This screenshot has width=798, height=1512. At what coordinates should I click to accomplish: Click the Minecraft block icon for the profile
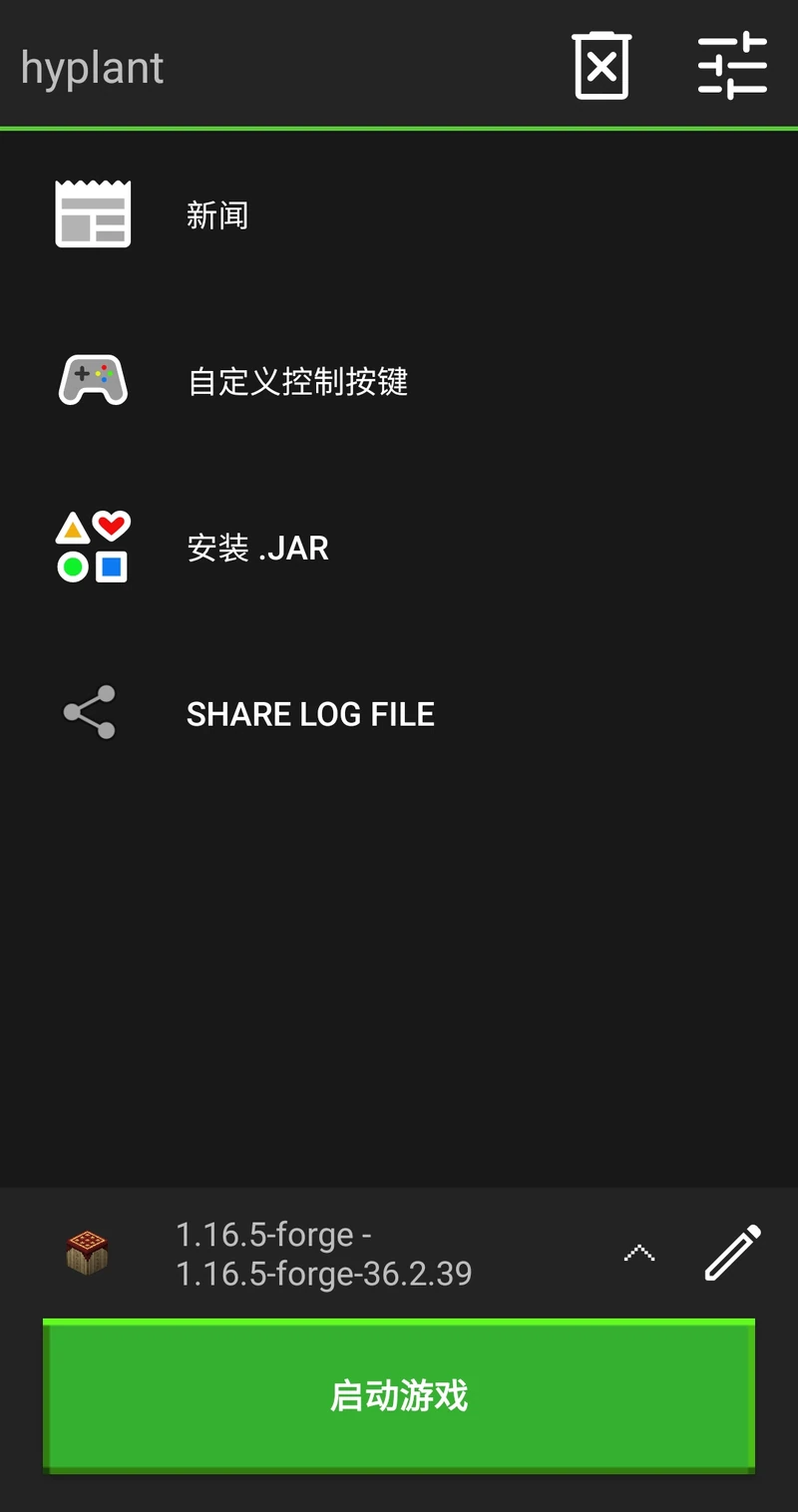[x=90, y=1252]
